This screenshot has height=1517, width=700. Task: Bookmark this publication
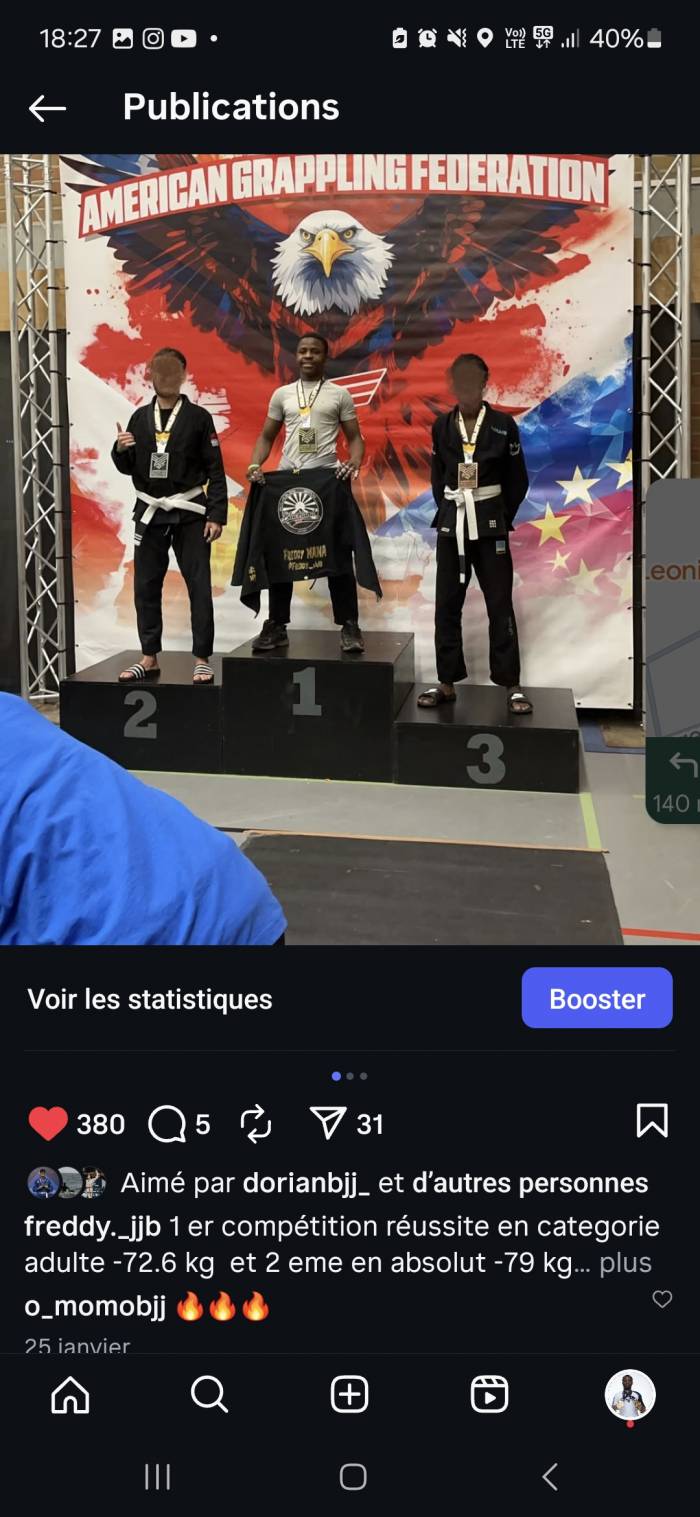pos(652,1121)
